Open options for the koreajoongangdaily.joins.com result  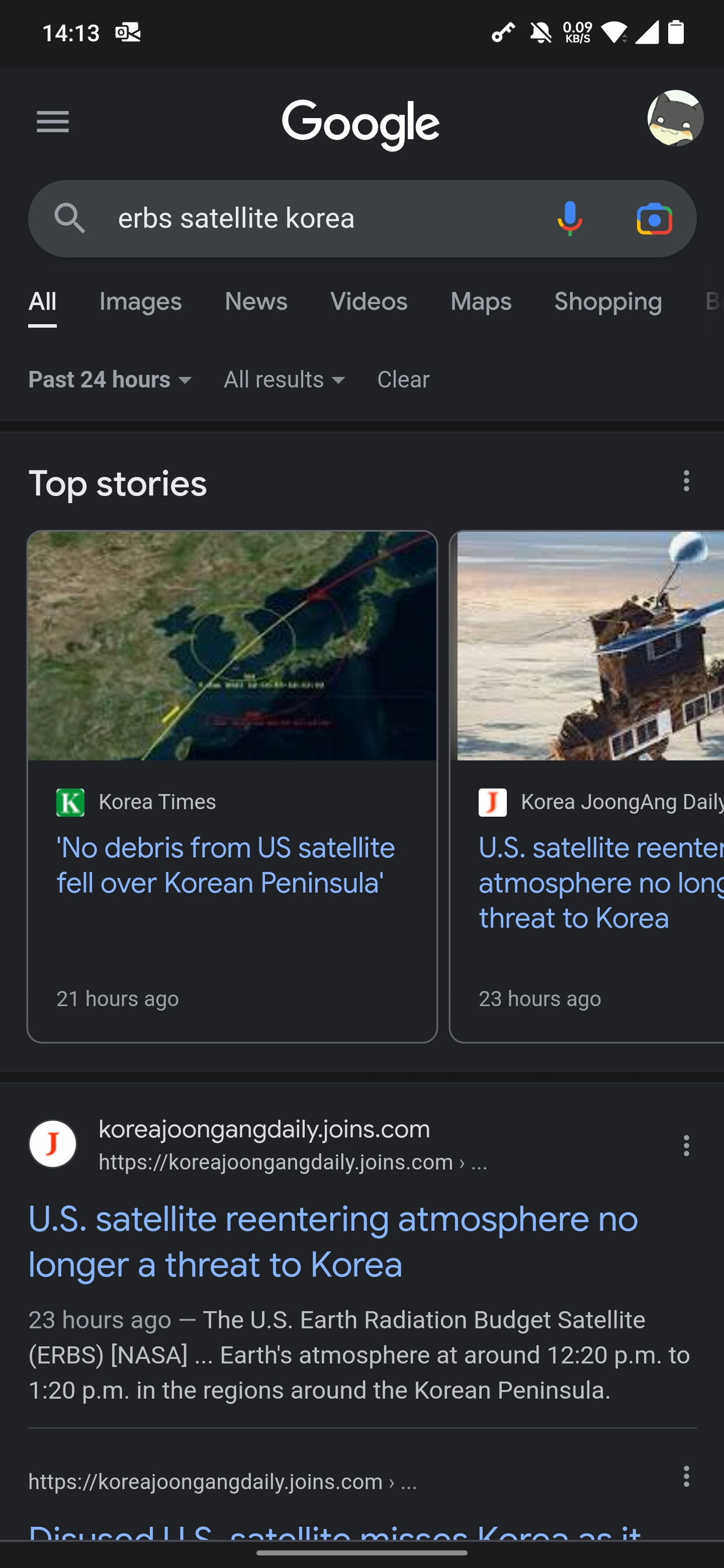coord(686,1145)
